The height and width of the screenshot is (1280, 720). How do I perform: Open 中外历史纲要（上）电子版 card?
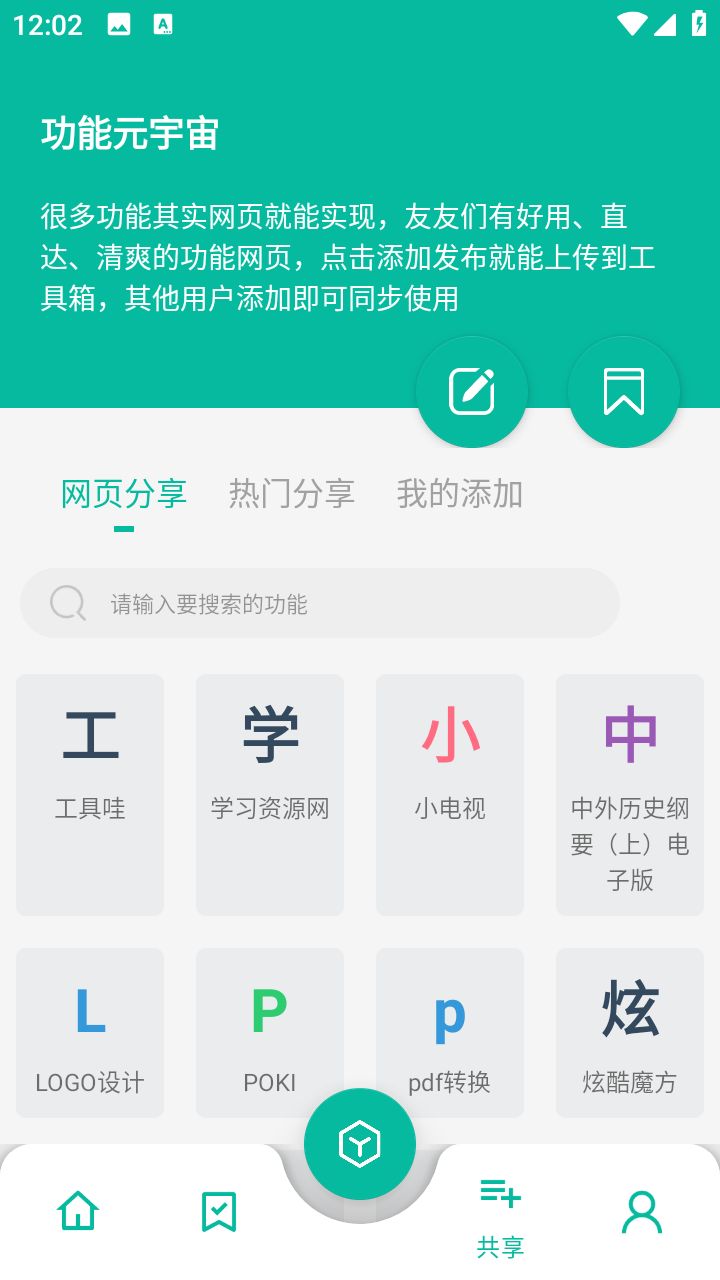pyautogui.click(x=630, y=794)
